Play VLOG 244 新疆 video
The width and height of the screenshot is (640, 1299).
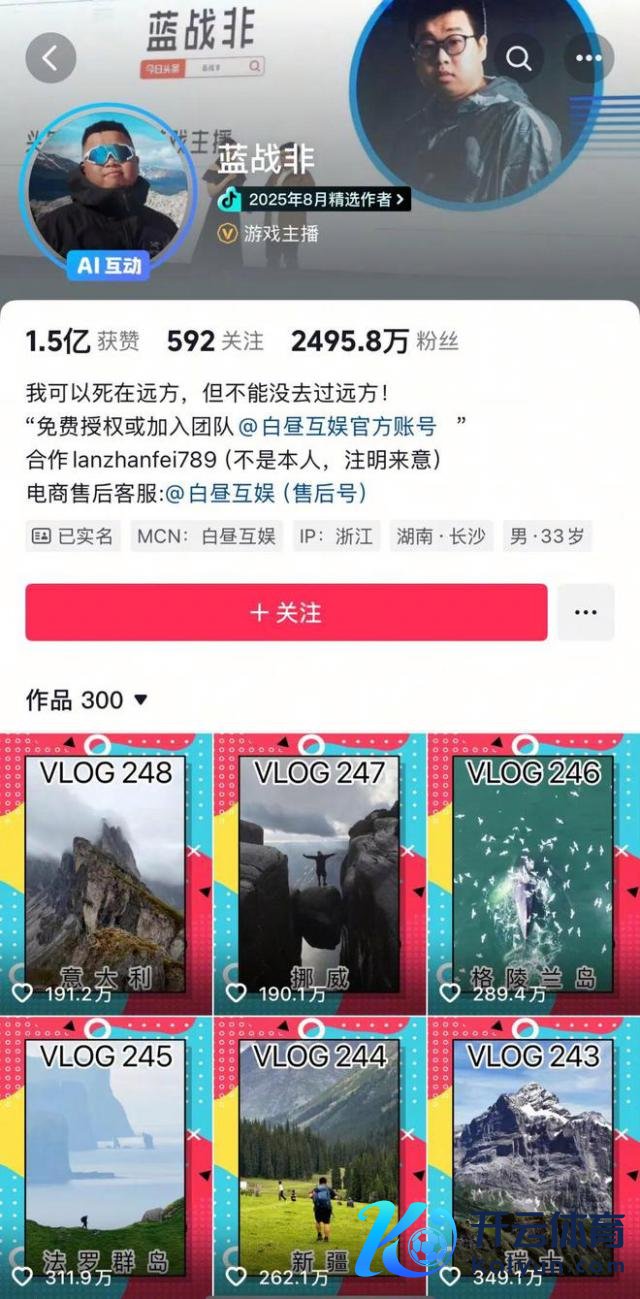tap(320, 1157)
